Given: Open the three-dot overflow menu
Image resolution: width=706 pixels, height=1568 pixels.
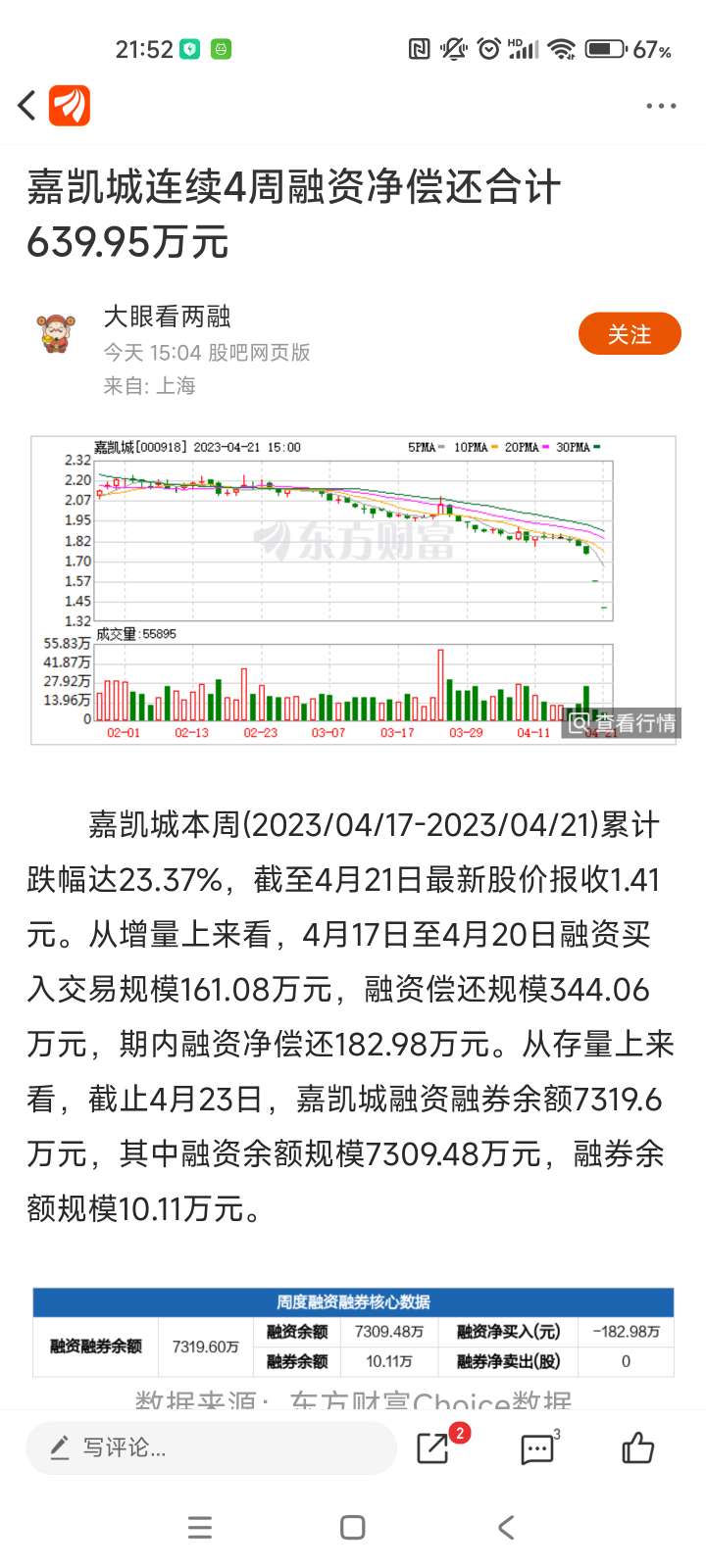Looking at the screenshot, I should pos(660,106).
